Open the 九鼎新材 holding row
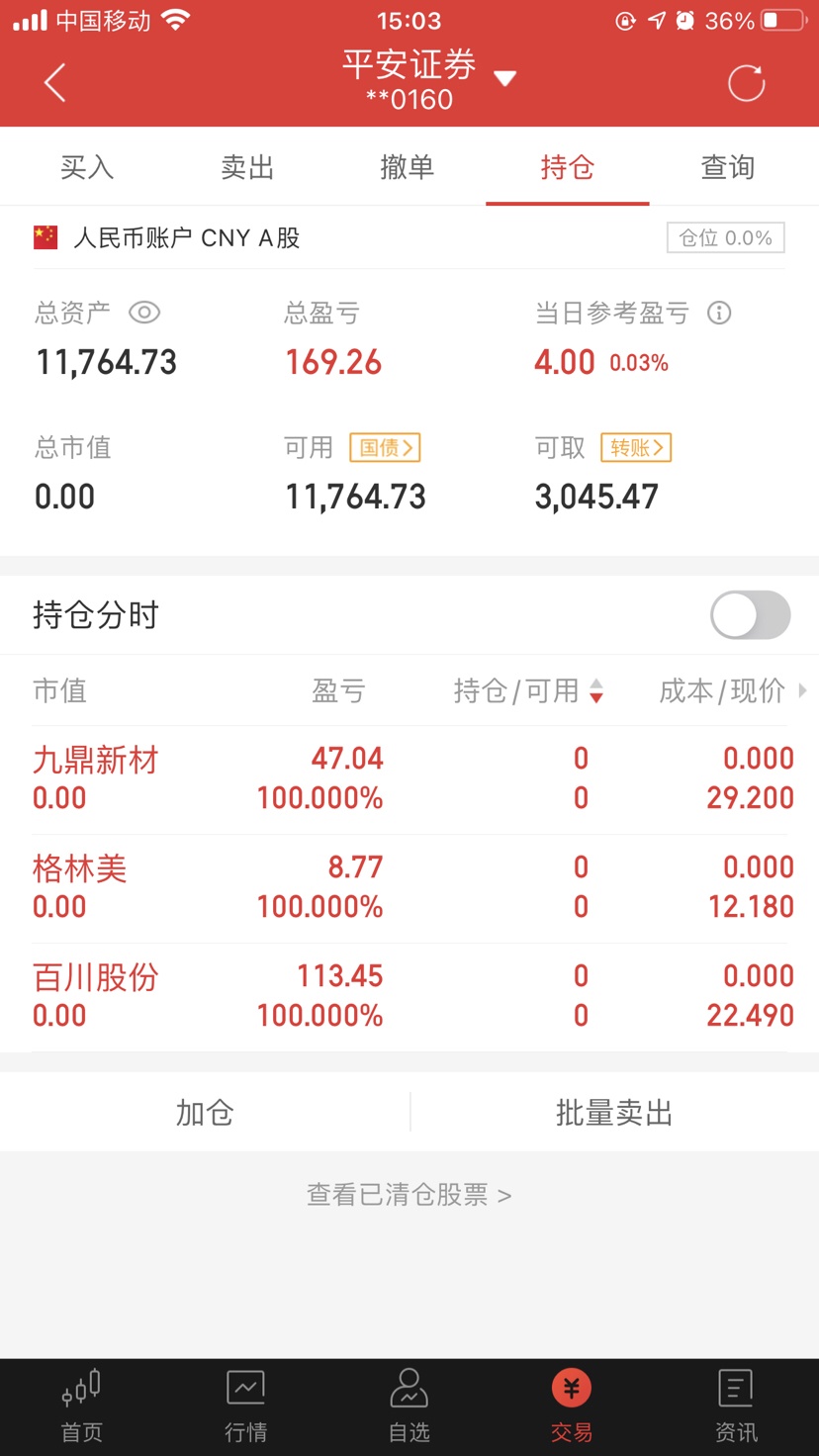819x1456 pixels. 409,778
